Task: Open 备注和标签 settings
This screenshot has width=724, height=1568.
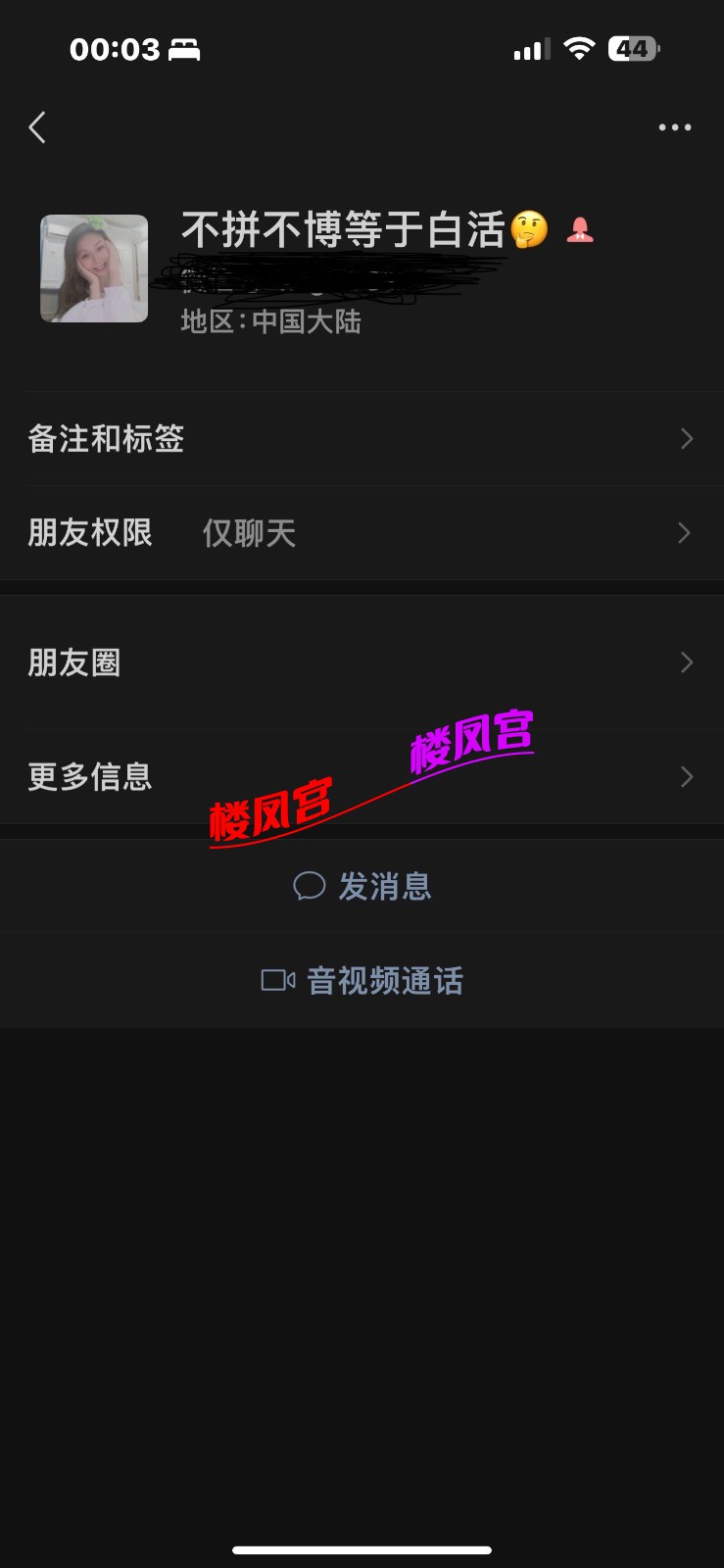Action: click(x=362, y=439)
